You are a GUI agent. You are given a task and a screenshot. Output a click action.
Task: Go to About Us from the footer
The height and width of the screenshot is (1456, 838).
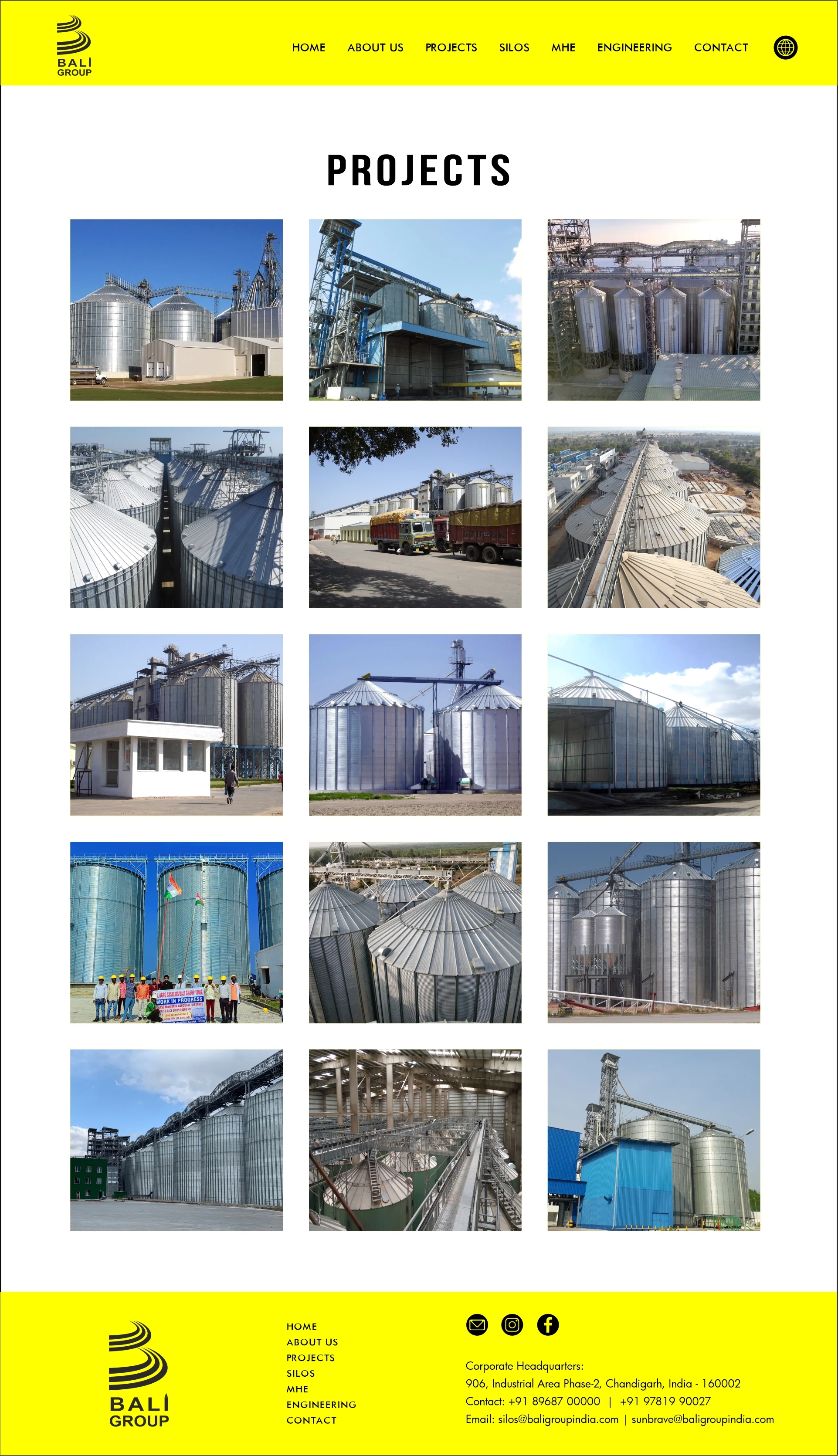pos(312,1341)
